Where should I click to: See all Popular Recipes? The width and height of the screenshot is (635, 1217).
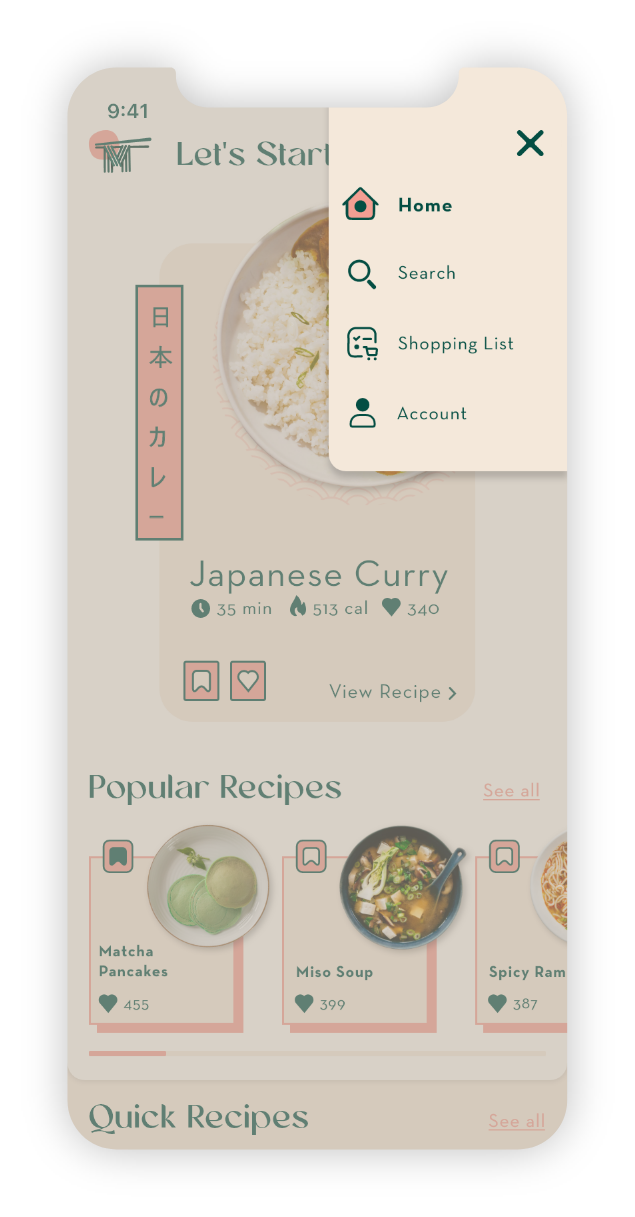tap(511, 791)
